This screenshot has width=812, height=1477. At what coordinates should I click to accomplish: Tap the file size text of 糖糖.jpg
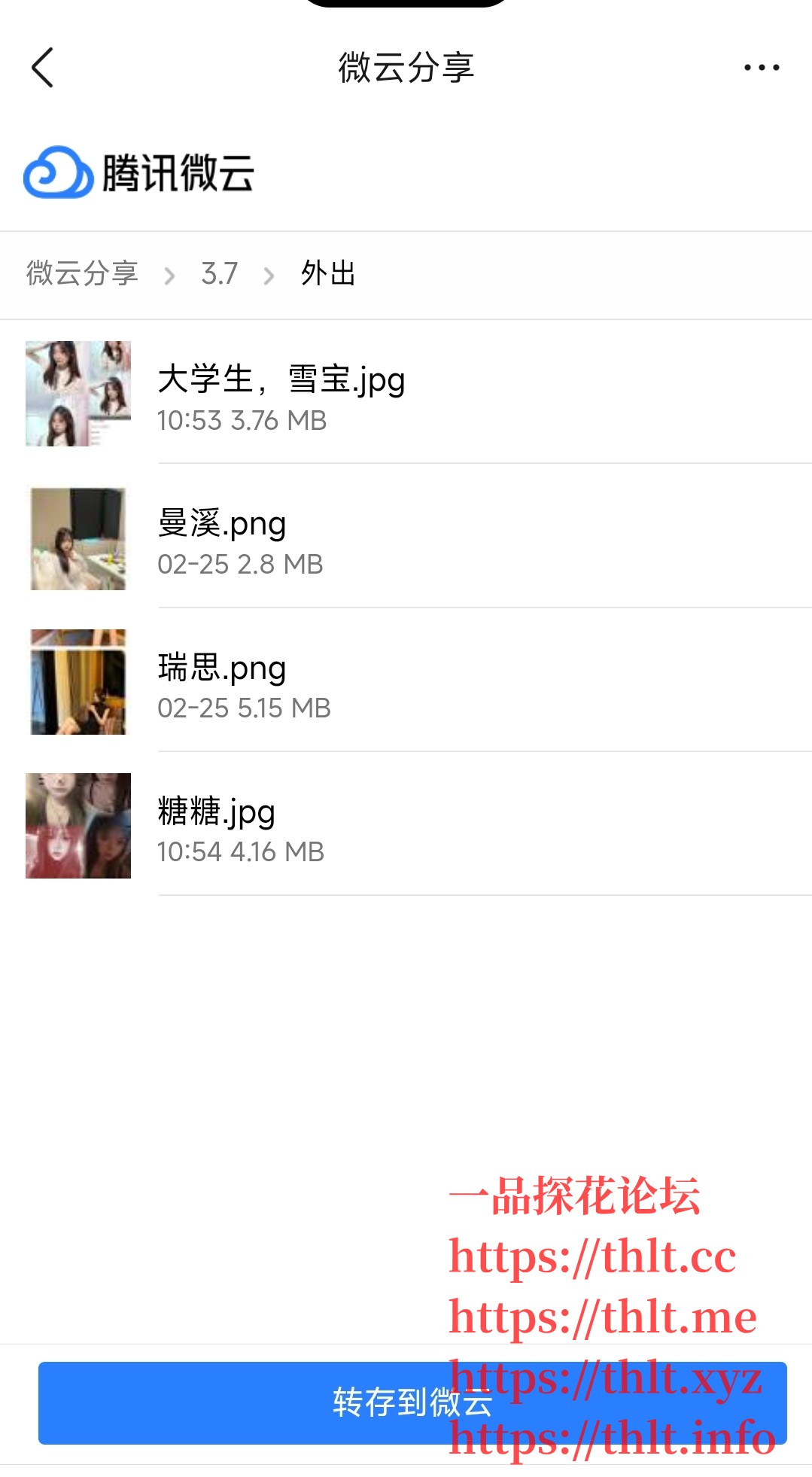pos(240,851)
